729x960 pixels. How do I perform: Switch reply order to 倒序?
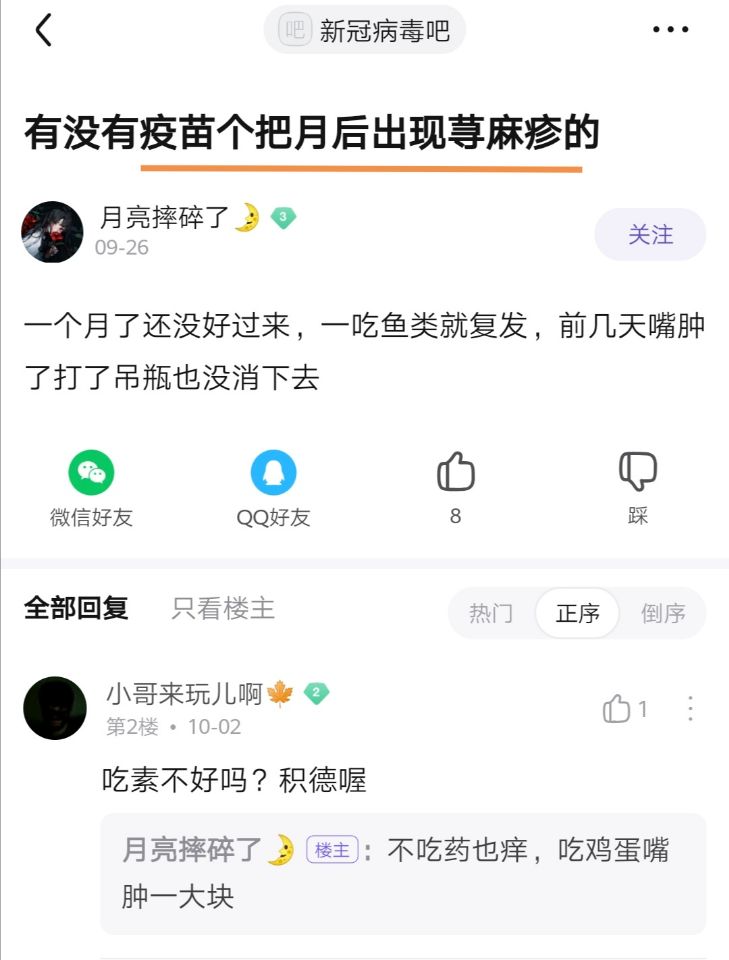pos(663,613)
